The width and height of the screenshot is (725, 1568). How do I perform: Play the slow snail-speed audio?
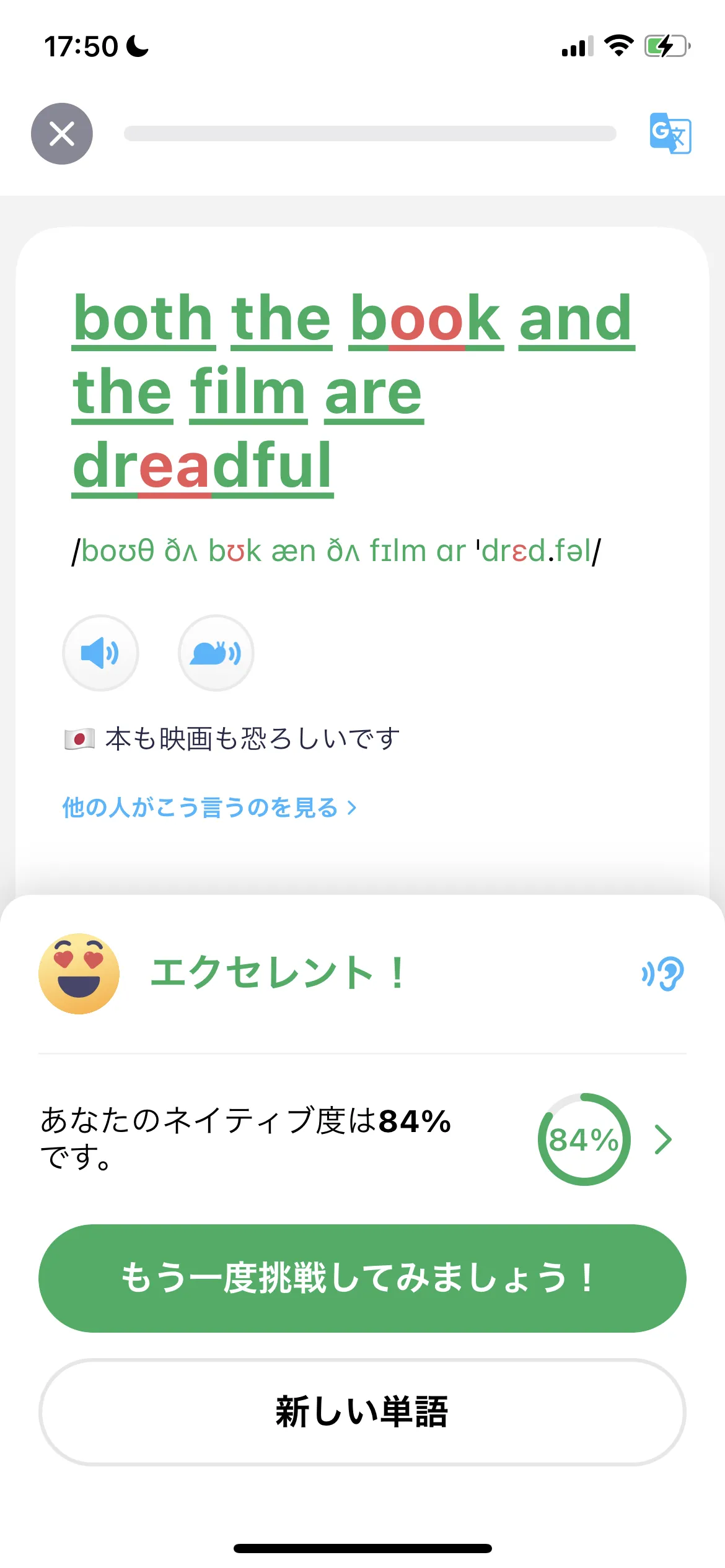click(216, 653)
